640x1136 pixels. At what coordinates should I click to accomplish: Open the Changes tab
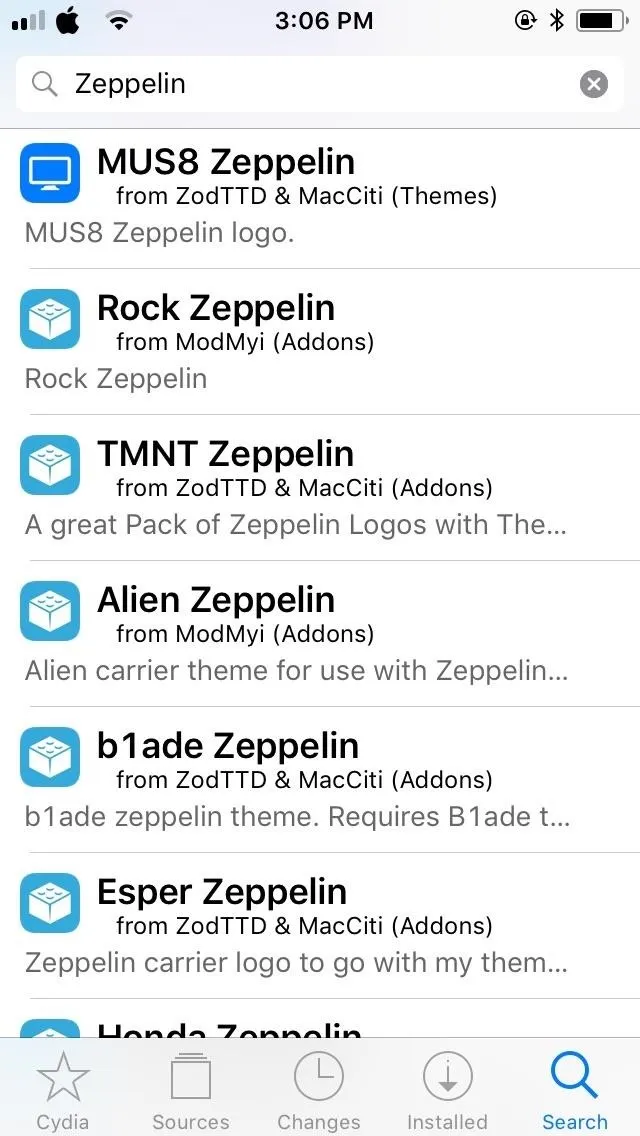tap(319, 1090)
